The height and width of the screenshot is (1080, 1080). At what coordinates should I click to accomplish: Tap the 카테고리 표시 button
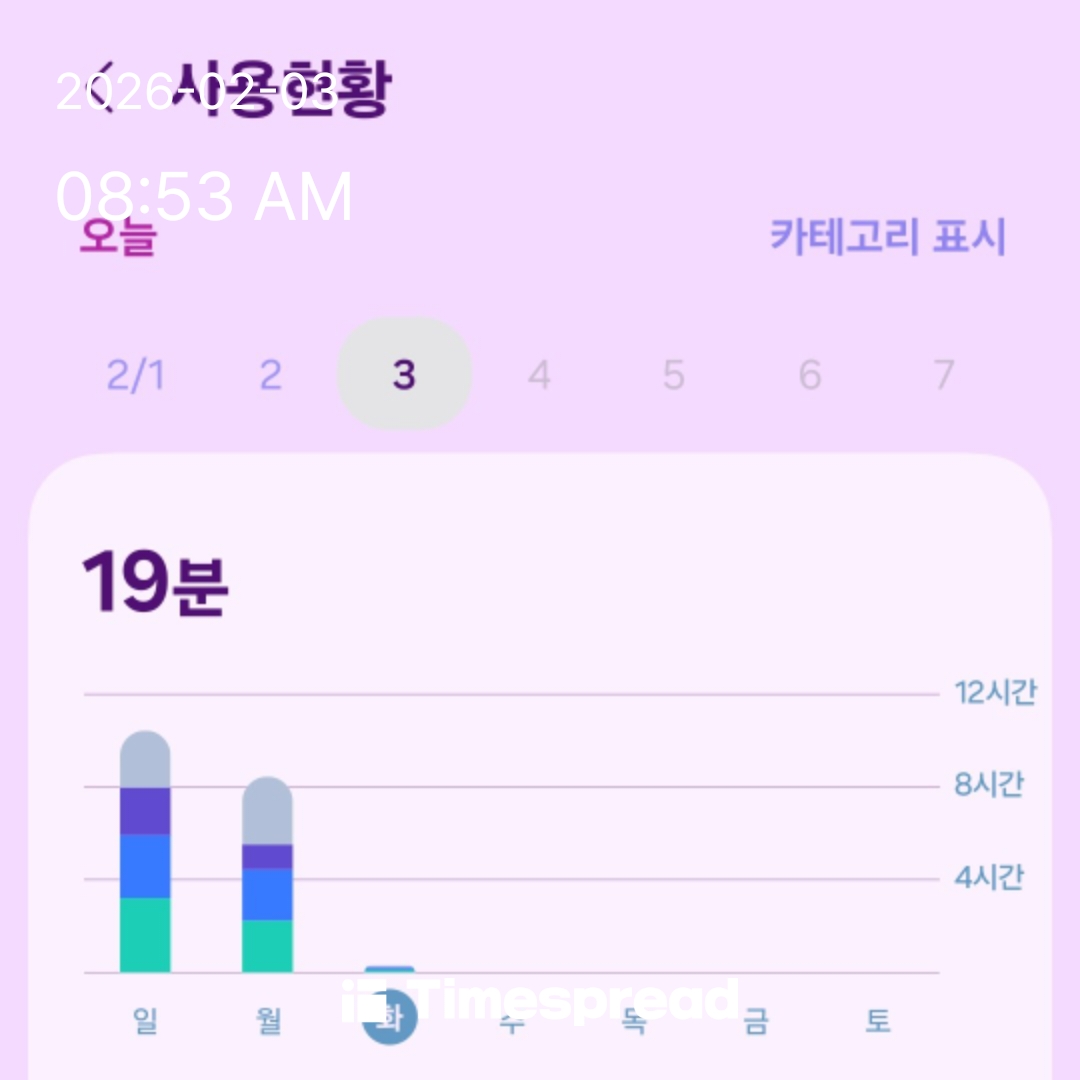click(x=887, y=237)
